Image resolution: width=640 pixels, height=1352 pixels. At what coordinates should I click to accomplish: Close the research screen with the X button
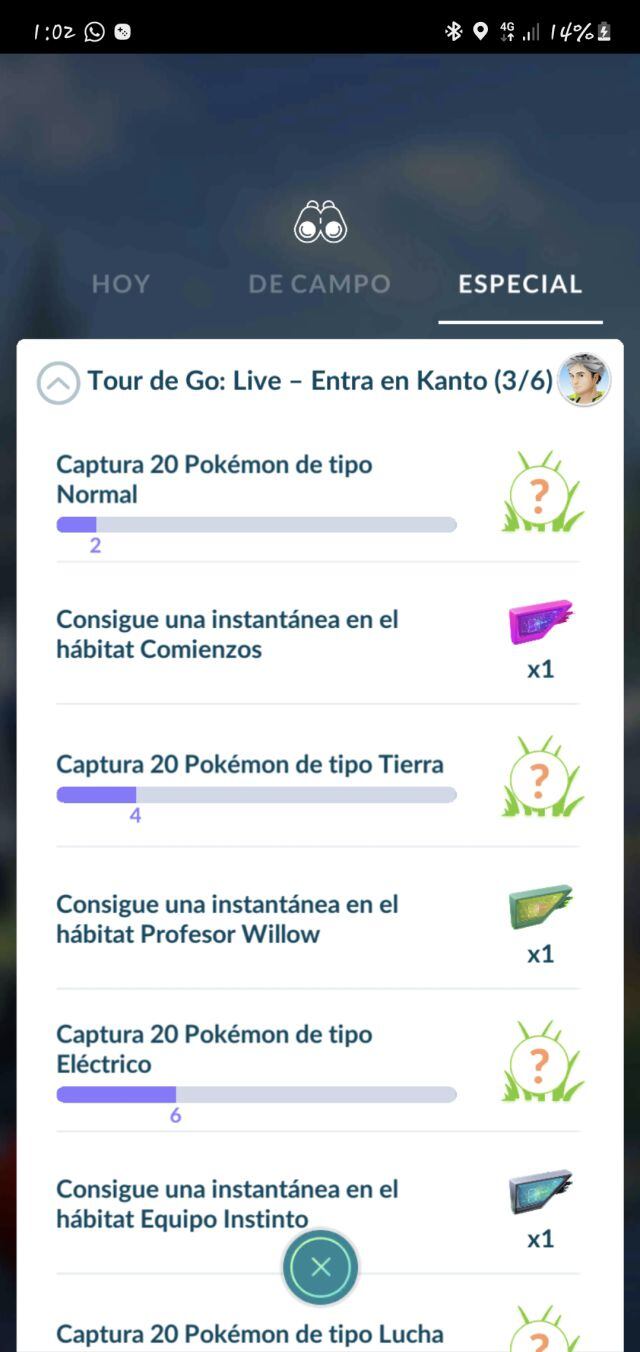(320, 1267)
